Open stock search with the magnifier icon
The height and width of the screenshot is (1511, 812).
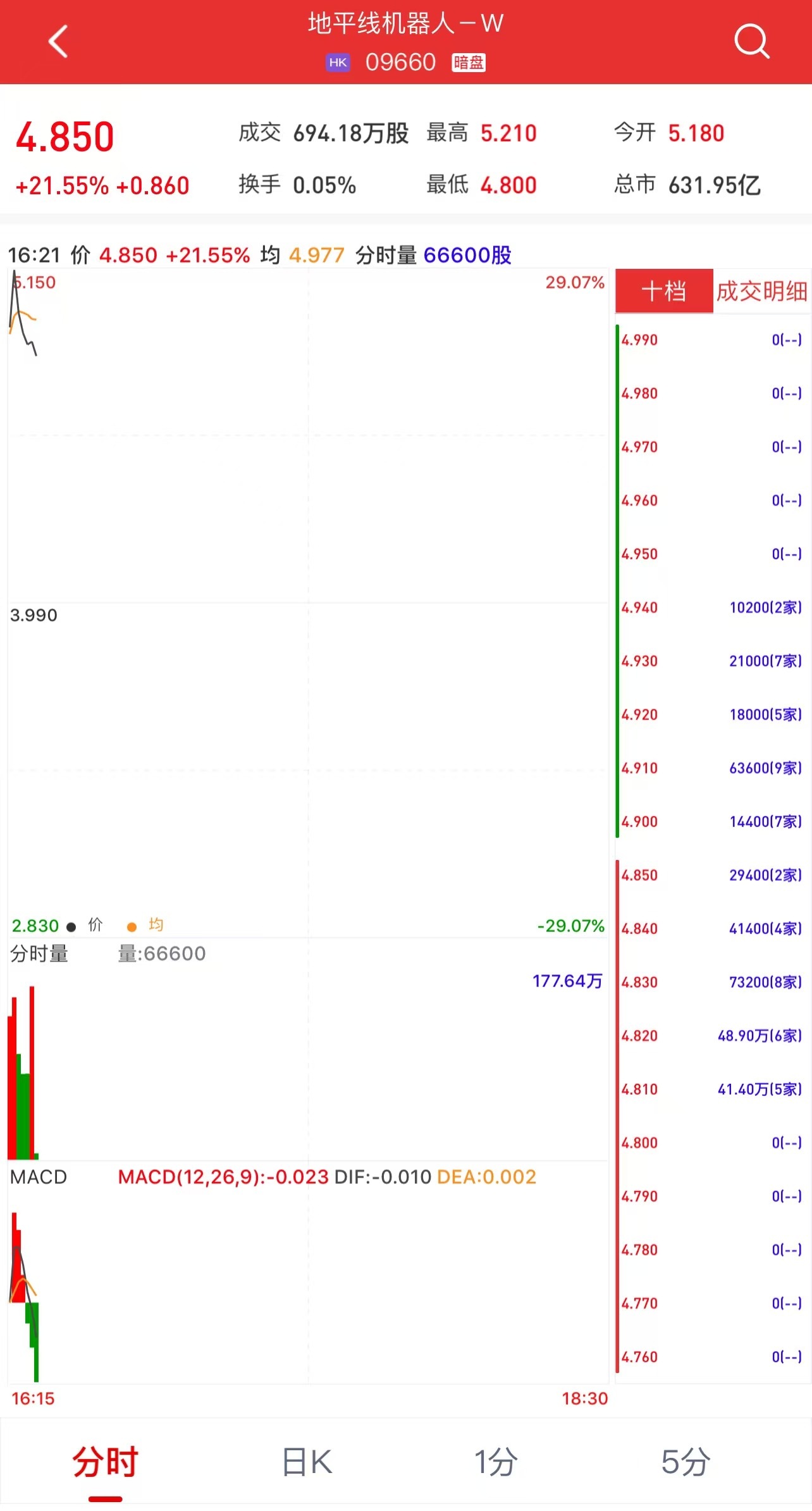point(751,42)
